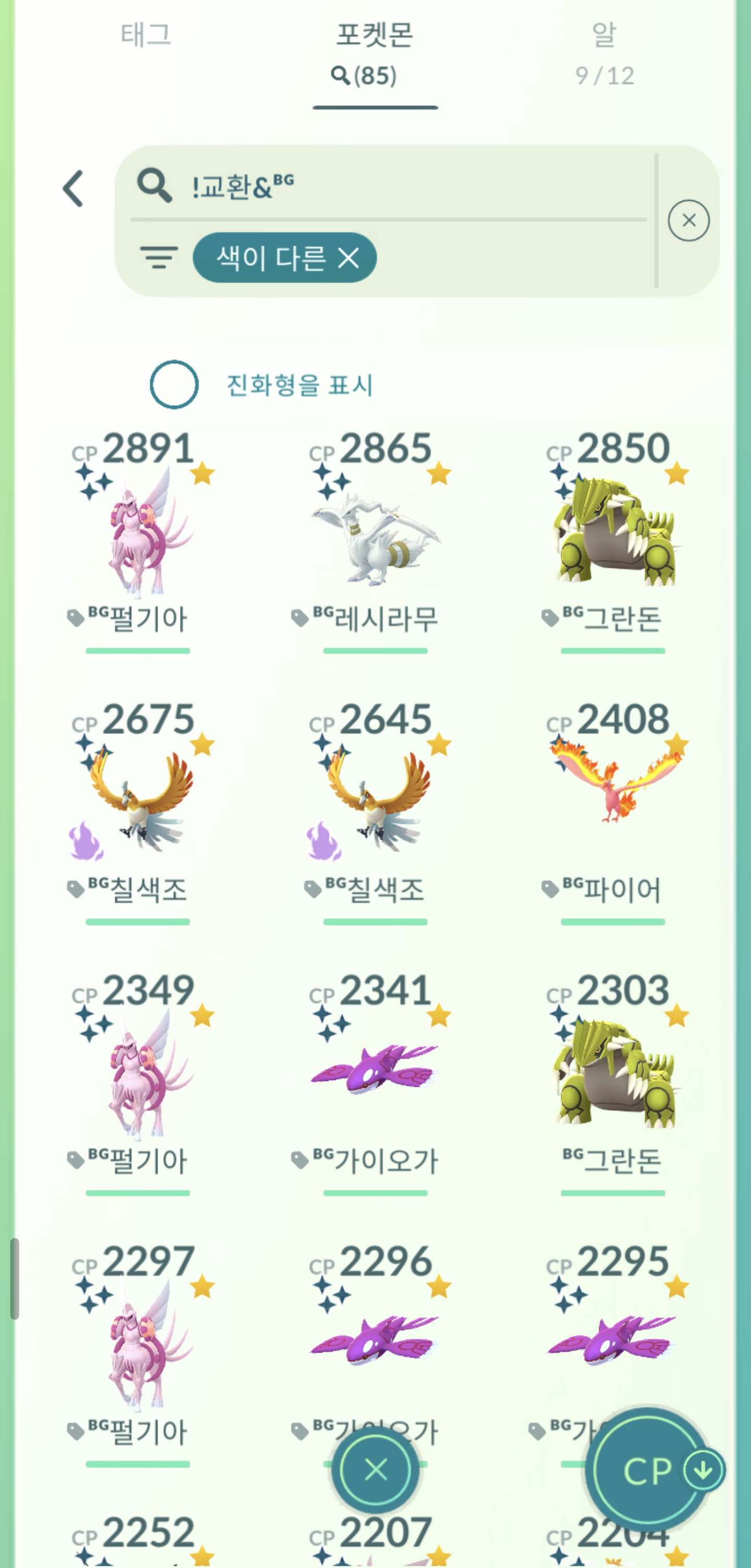Go back using the left arrow

[73, 189]
